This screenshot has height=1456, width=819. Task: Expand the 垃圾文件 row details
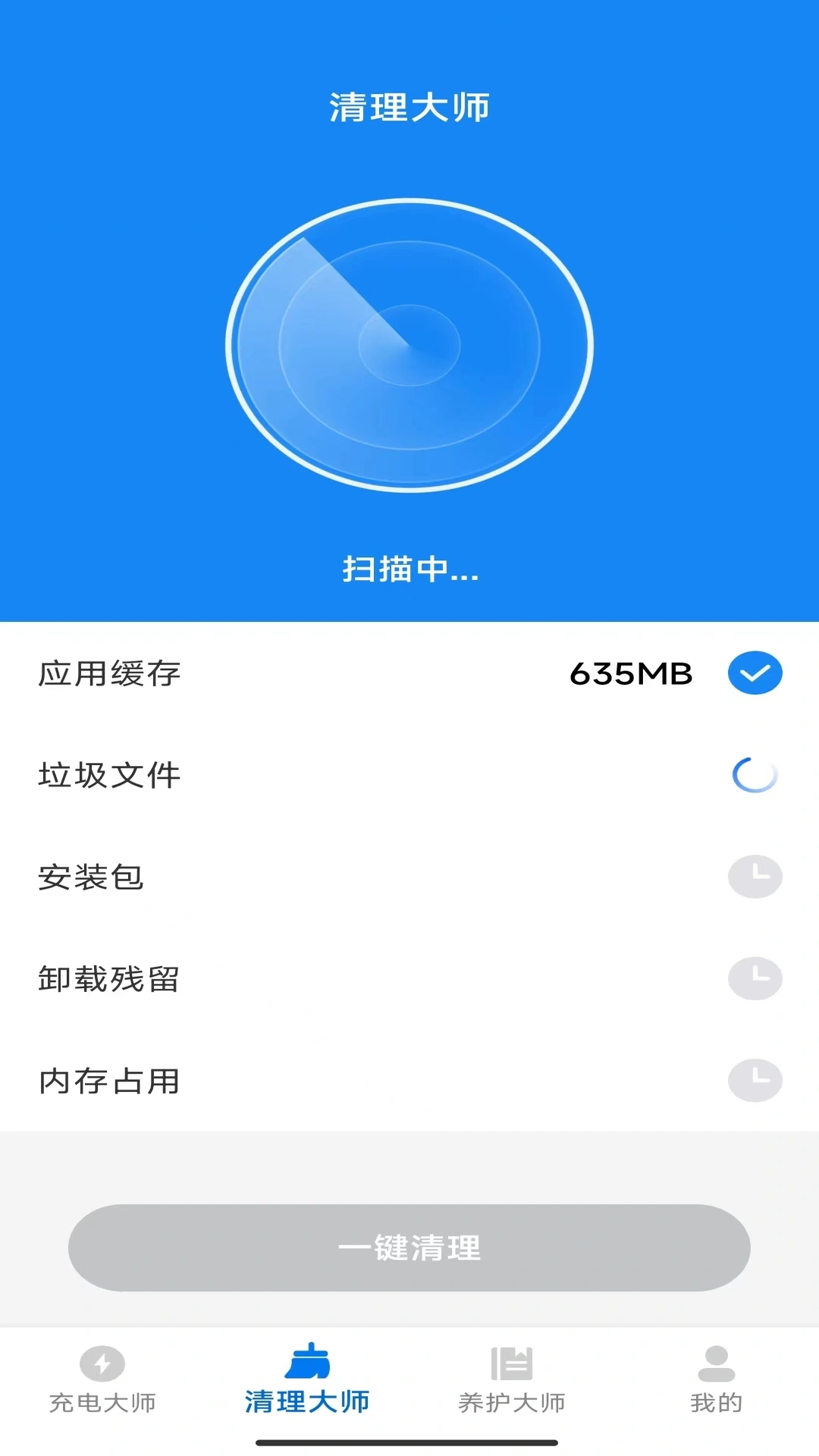pyautogui.click(x=409, y=774)
